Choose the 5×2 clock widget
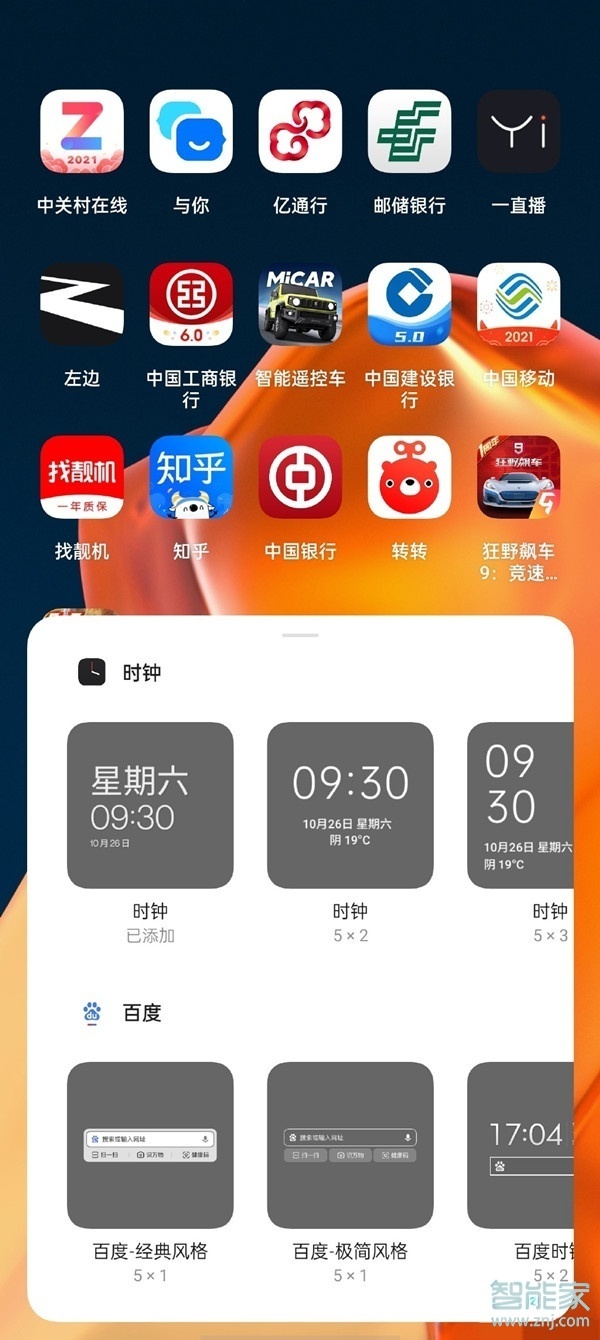The height and width of the screenshot is (1340, 600). (x=350, y=805)
